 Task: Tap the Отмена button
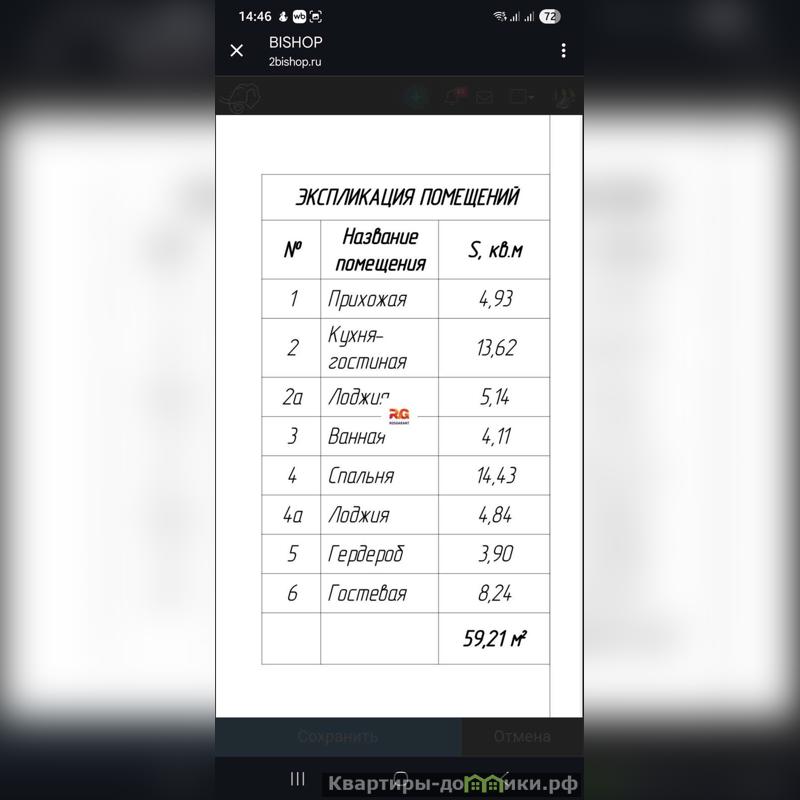pyautogui.click(x=521, y=736)
